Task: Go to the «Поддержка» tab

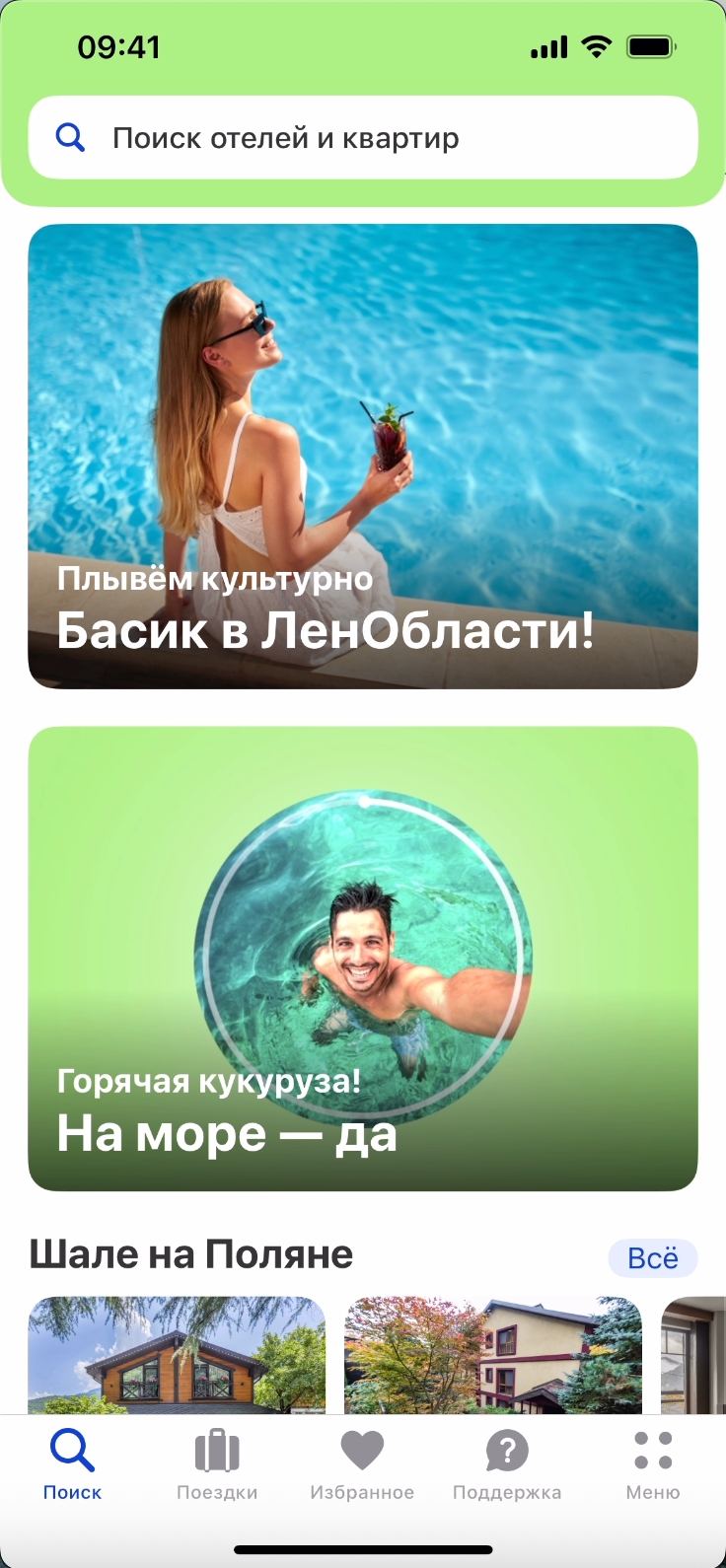Action: (507, 1464)
